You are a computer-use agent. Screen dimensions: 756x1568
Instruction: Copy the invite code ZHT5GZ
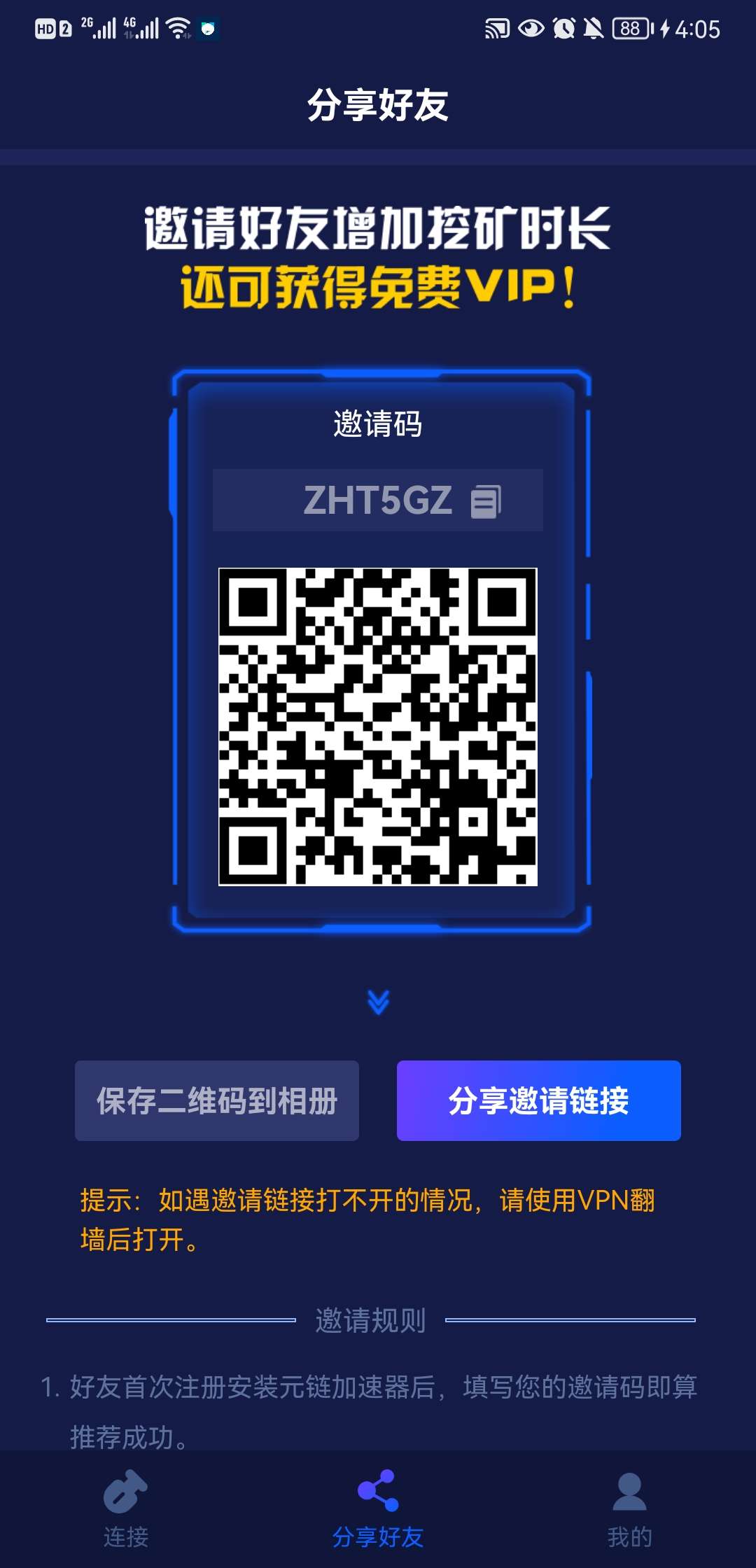[486, 501]
